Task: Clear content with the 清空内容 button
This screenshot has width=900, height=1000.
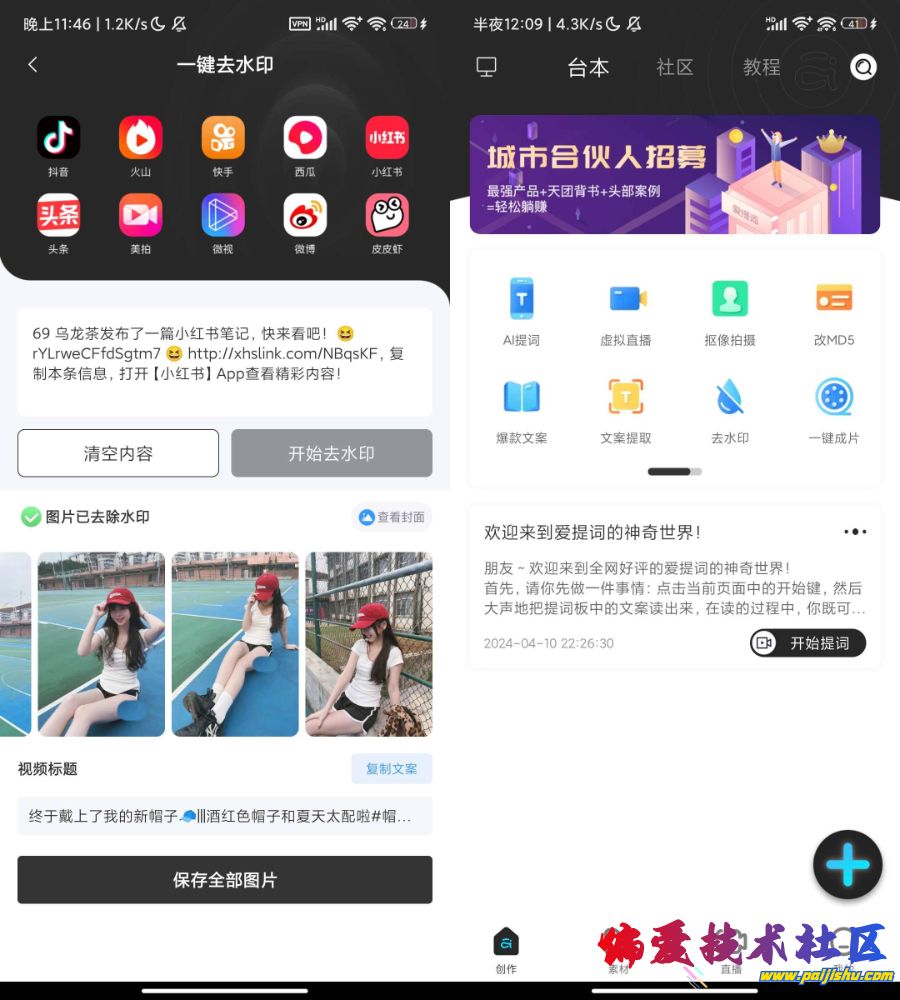Action: pos(118,453)
